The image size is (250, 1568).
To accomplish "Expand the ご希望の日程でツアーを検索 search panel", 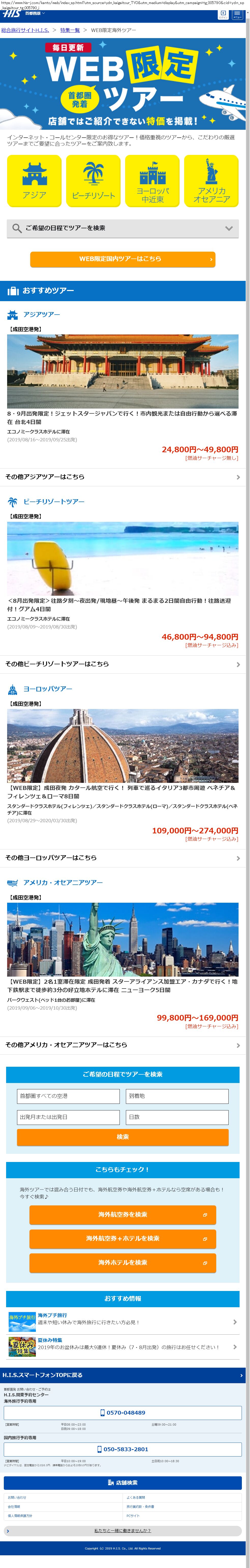I will (123, 228).
